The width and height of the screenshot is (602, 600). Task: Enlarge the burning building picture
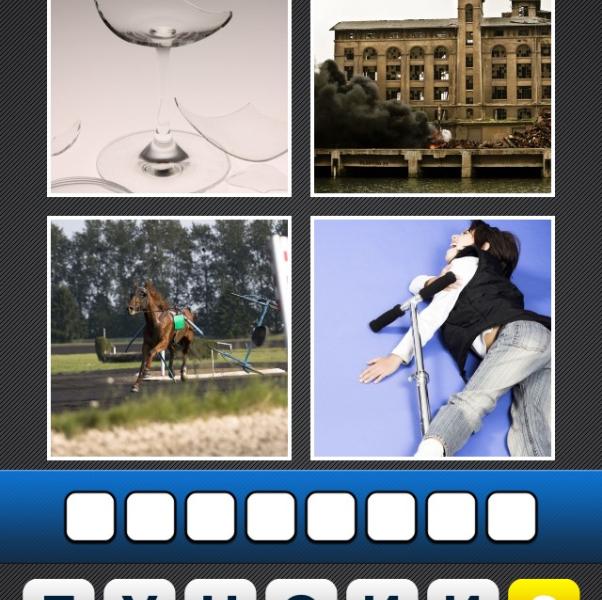(x=432, y=95)
